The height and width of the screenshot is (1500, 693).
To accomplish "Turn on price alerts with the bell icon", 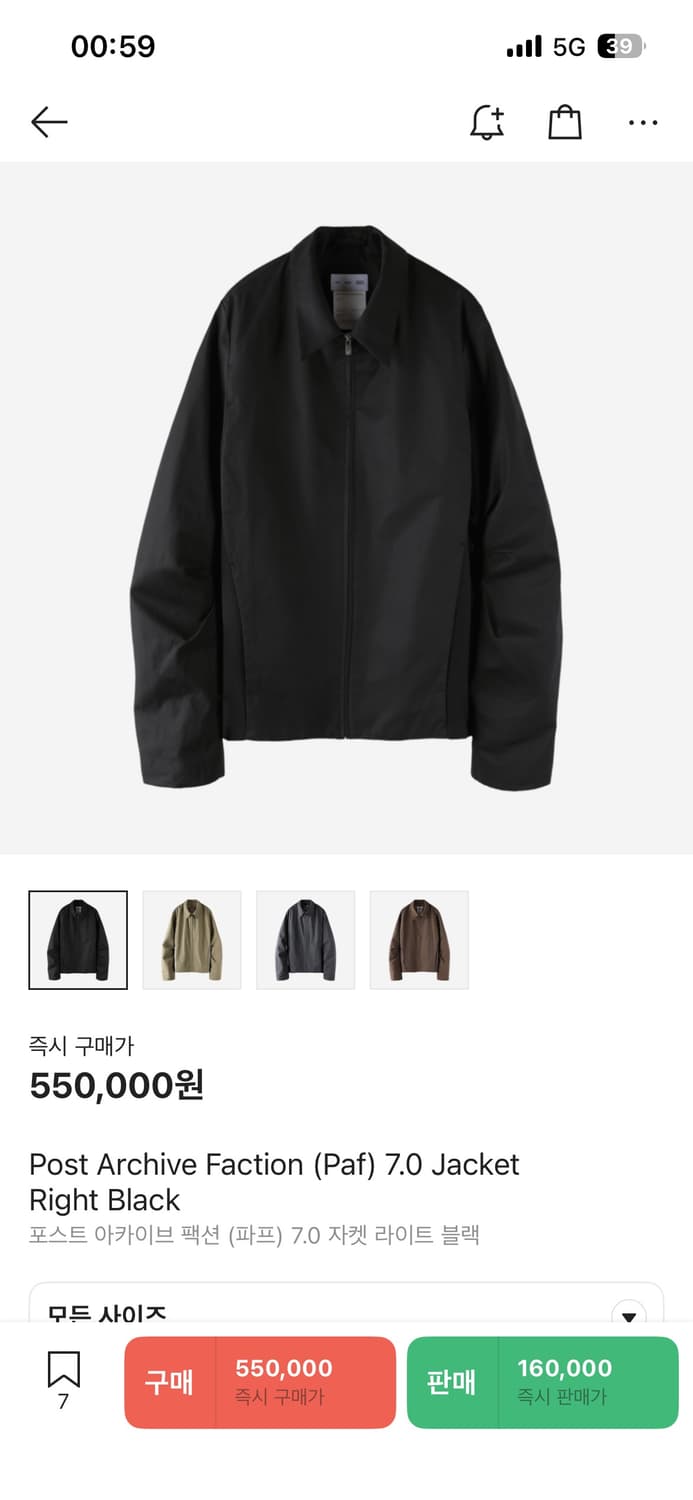I will [x=487, y=123].
